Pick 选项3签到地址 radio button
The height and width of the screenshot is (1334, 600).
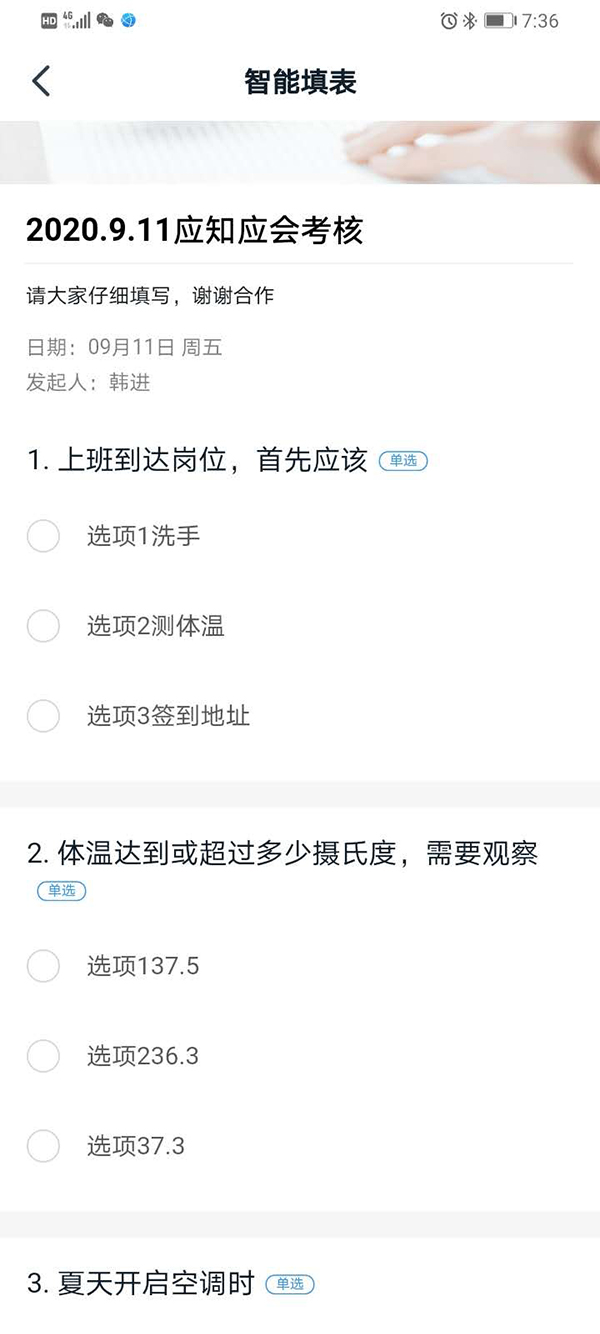(x=43, y=716)
